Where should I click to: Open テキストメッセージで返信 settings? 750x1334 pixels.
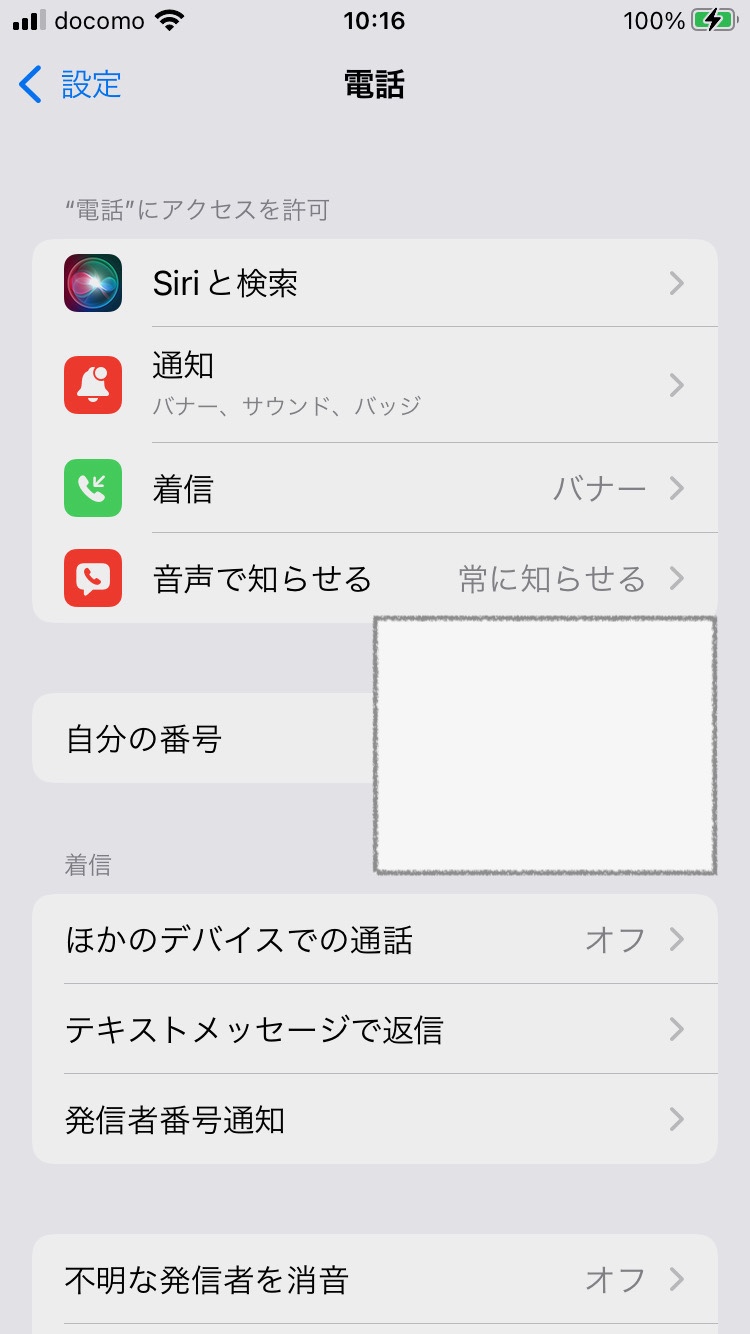click(x=375, y=1030)
